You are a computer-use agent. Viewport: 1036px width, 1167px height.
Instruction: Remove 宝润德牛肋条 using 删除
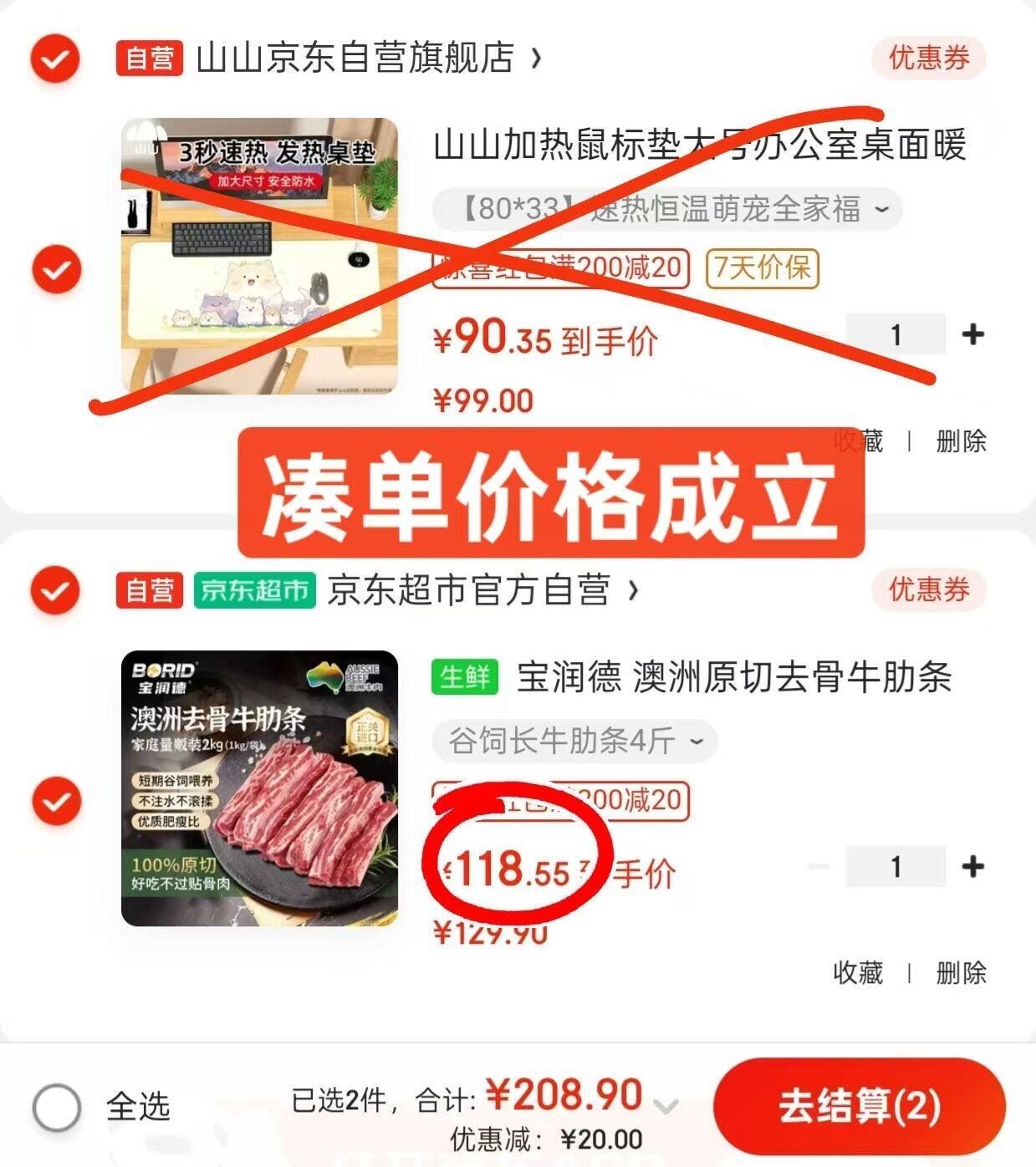[961, 972]
